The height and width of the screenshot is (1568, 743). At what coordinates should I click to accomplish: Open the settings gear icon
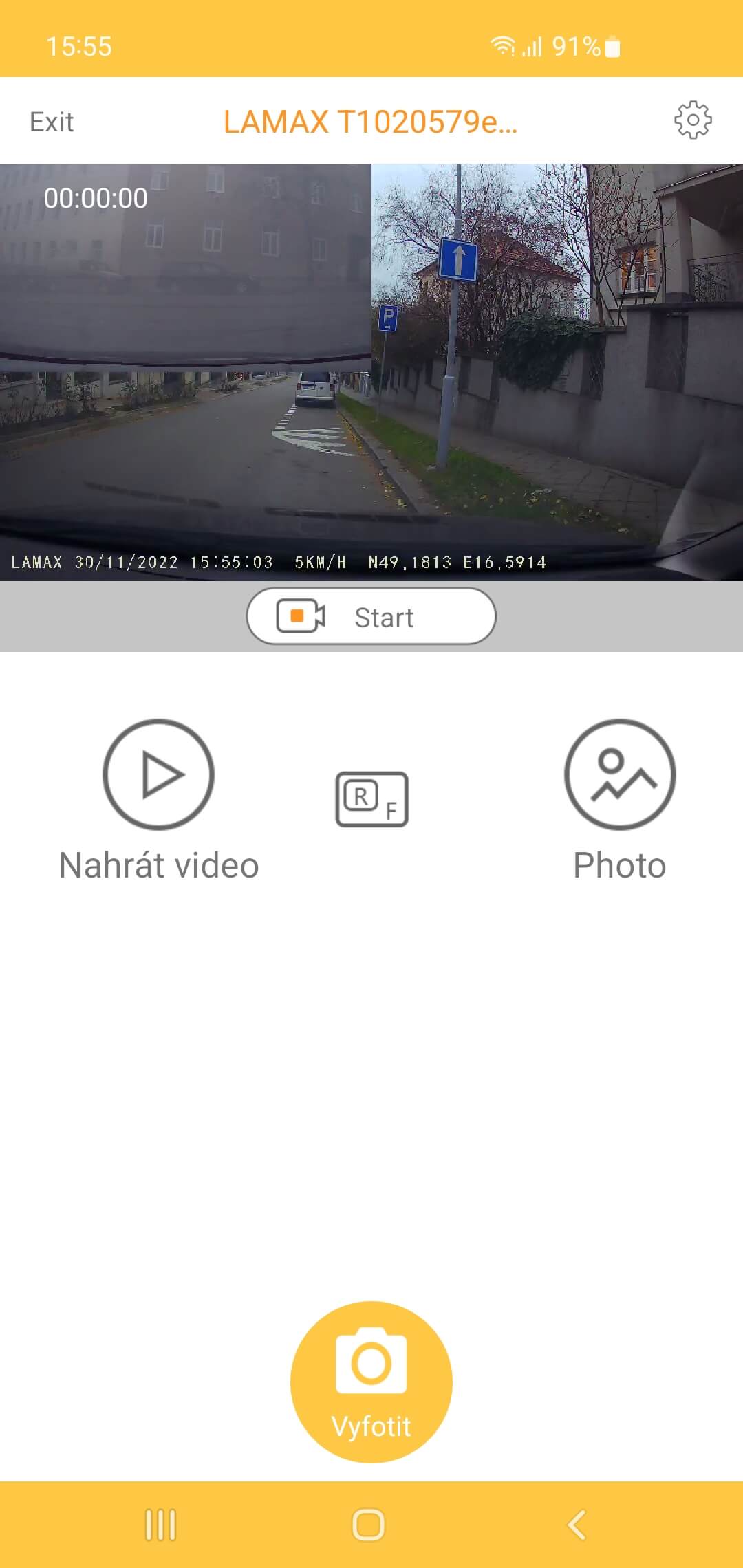click(692, 120)
